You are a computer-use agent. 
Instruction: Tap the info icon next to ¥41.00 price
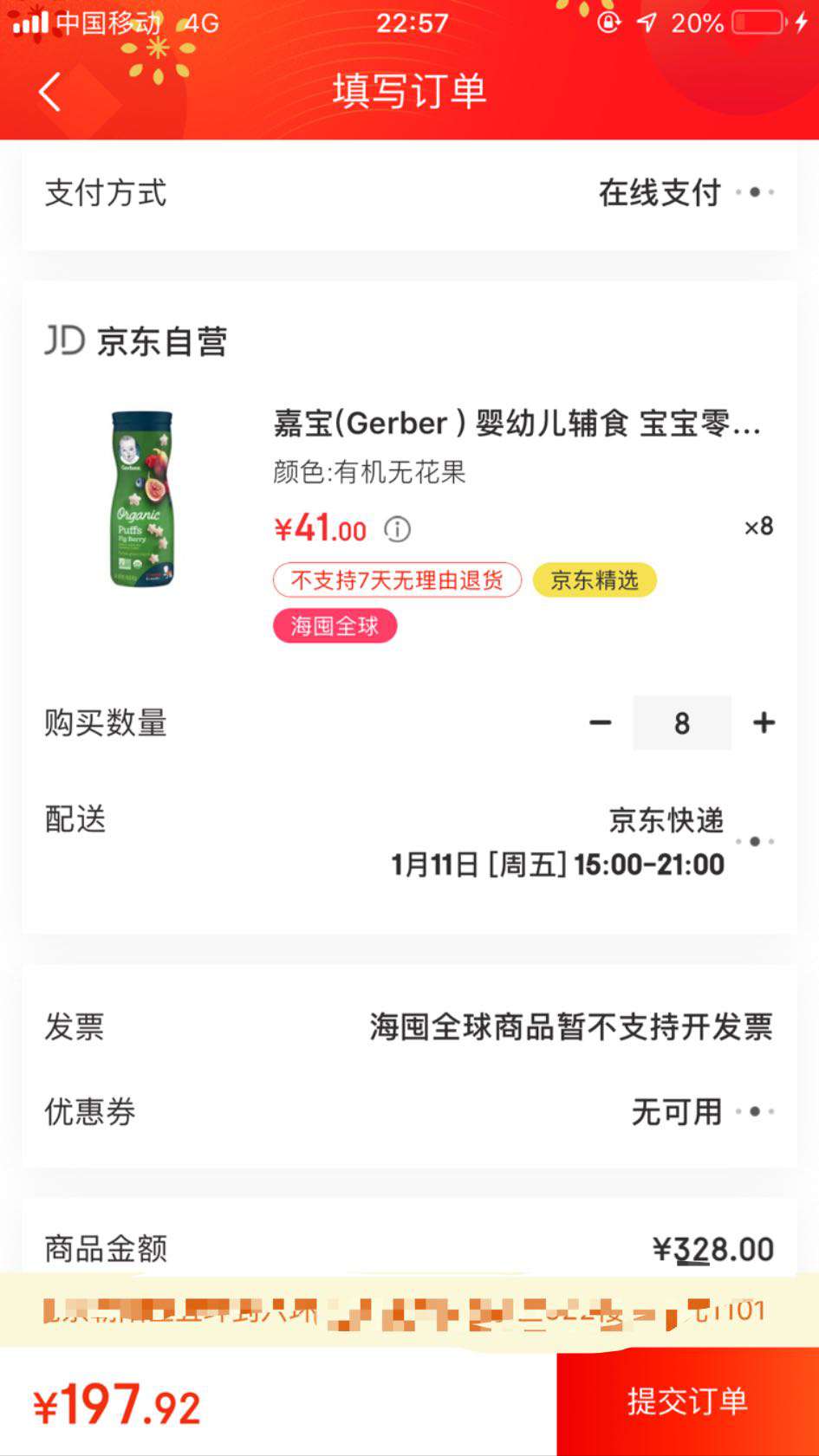(398, 529)
